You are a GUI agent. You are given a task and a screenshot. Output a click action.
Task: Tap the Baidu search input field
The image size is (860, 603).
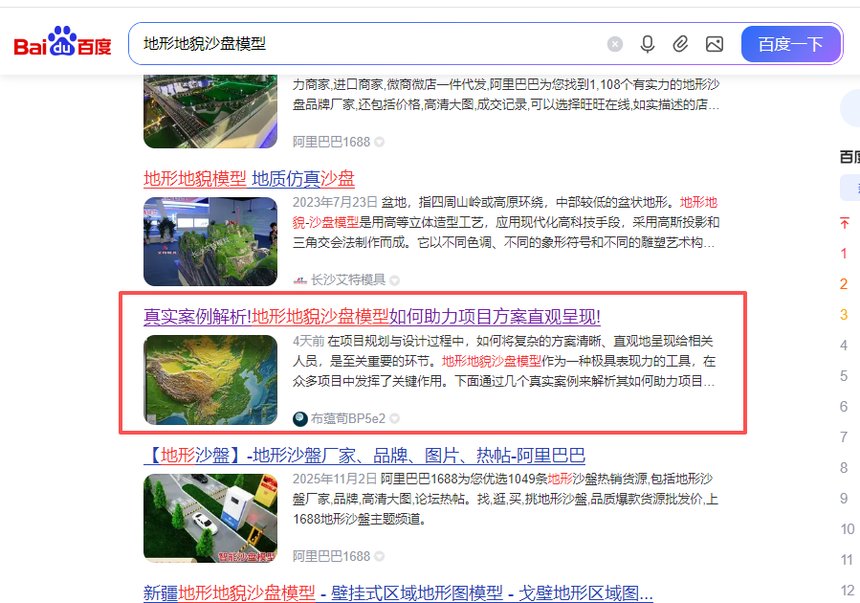pos(370,44)
